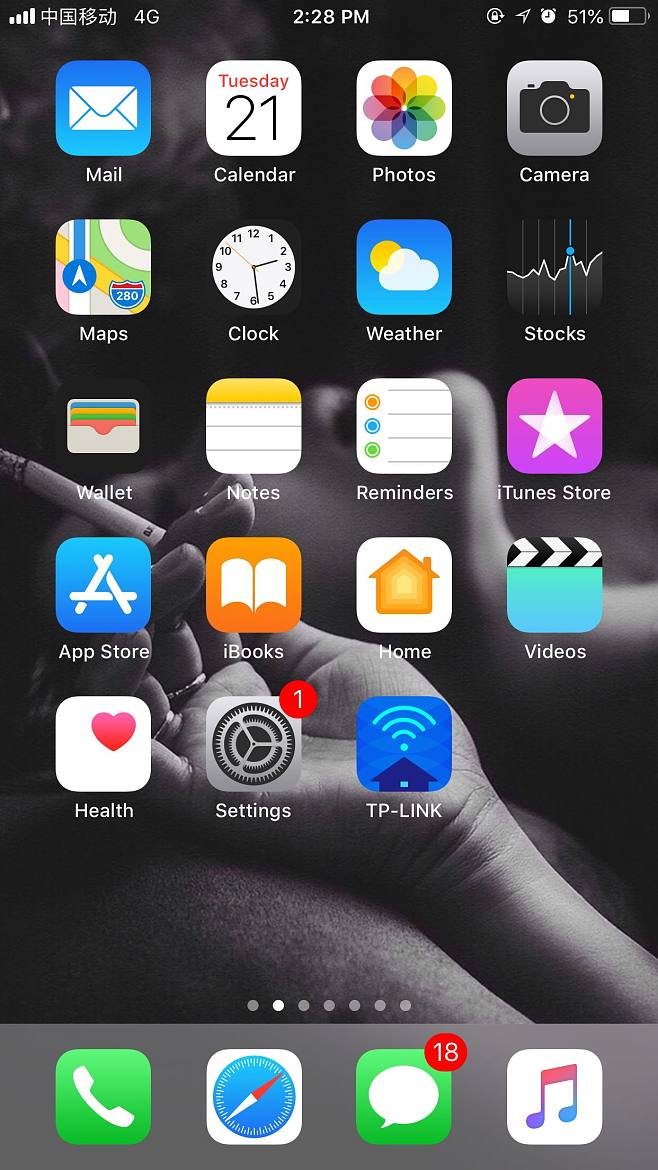Viewport: 658px width, 1170px height.
Task: Launch the Camera app
Action: (x=554, y=108)
